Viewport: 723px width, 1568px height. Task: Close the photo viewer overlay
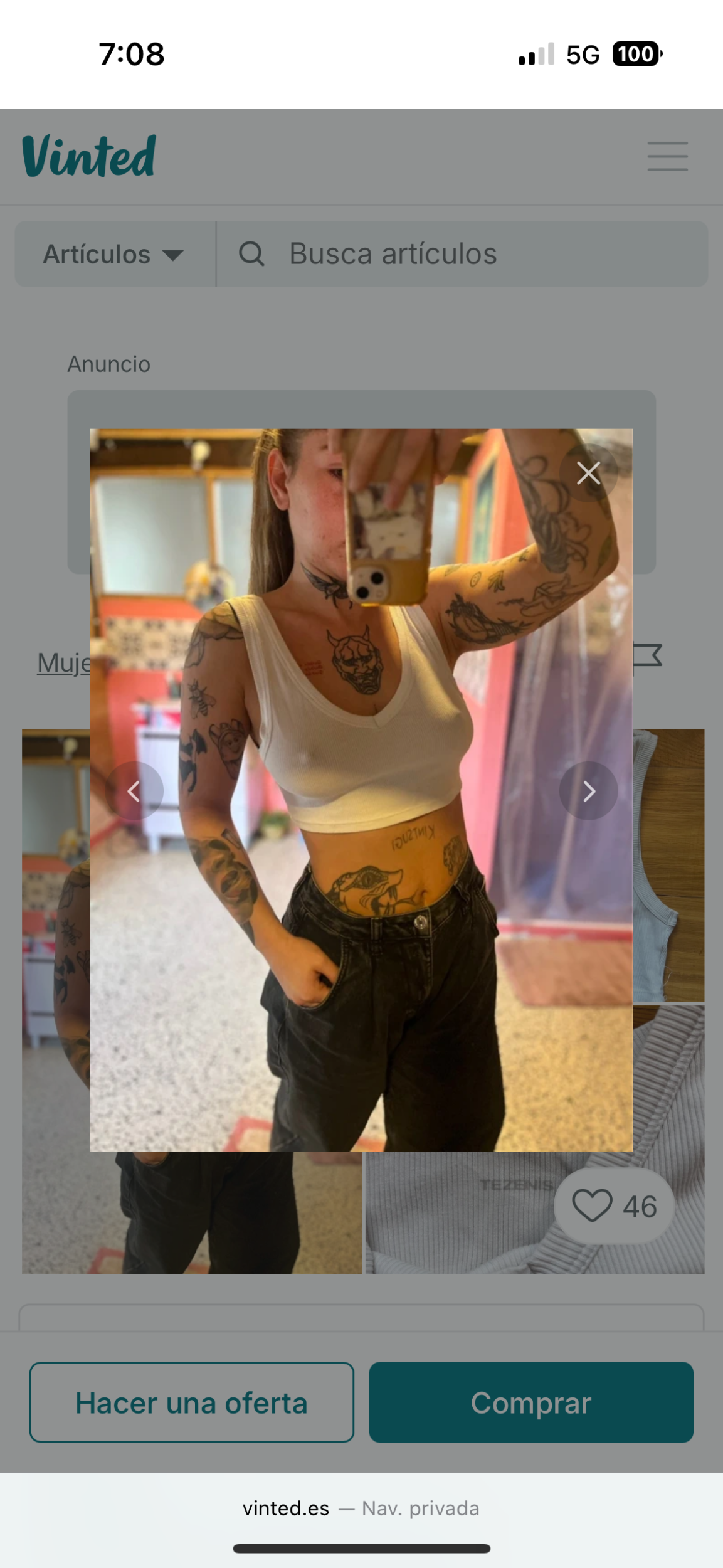click(x=588, y=474)
